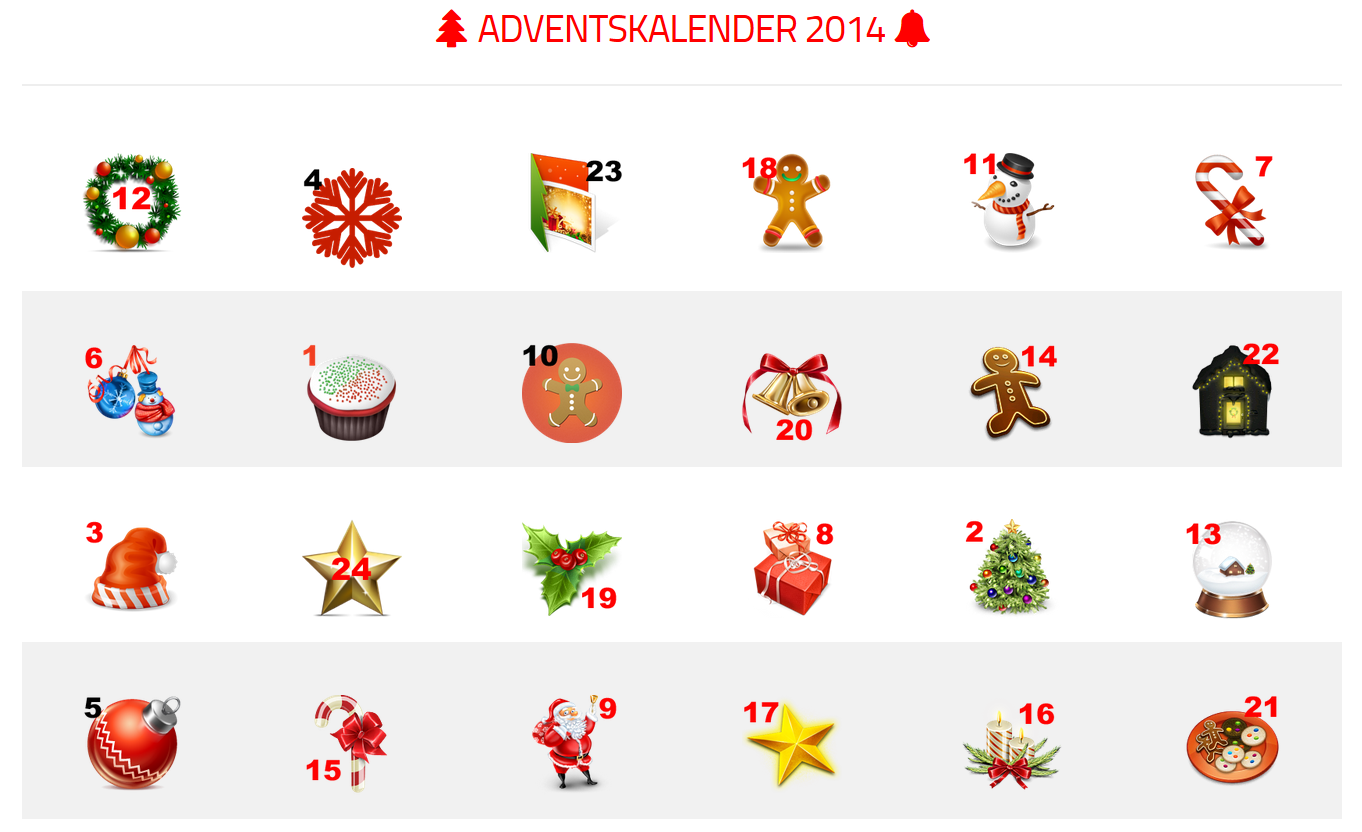1362x832 pixels.
Task: Select door 7 with the candy cane
Action: pyautogui.click(x=1231, y=203)
